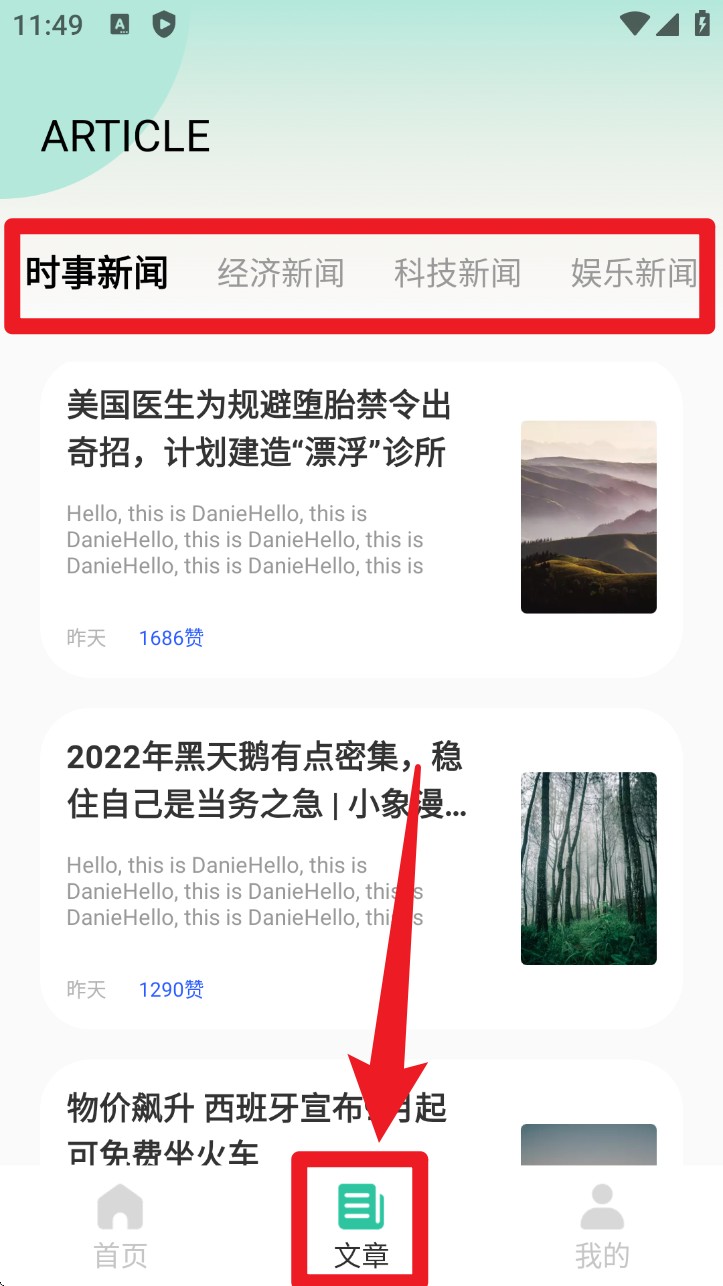723x1286 pixels.
Task: Open the floating clinic article headline
Action: 258,429
